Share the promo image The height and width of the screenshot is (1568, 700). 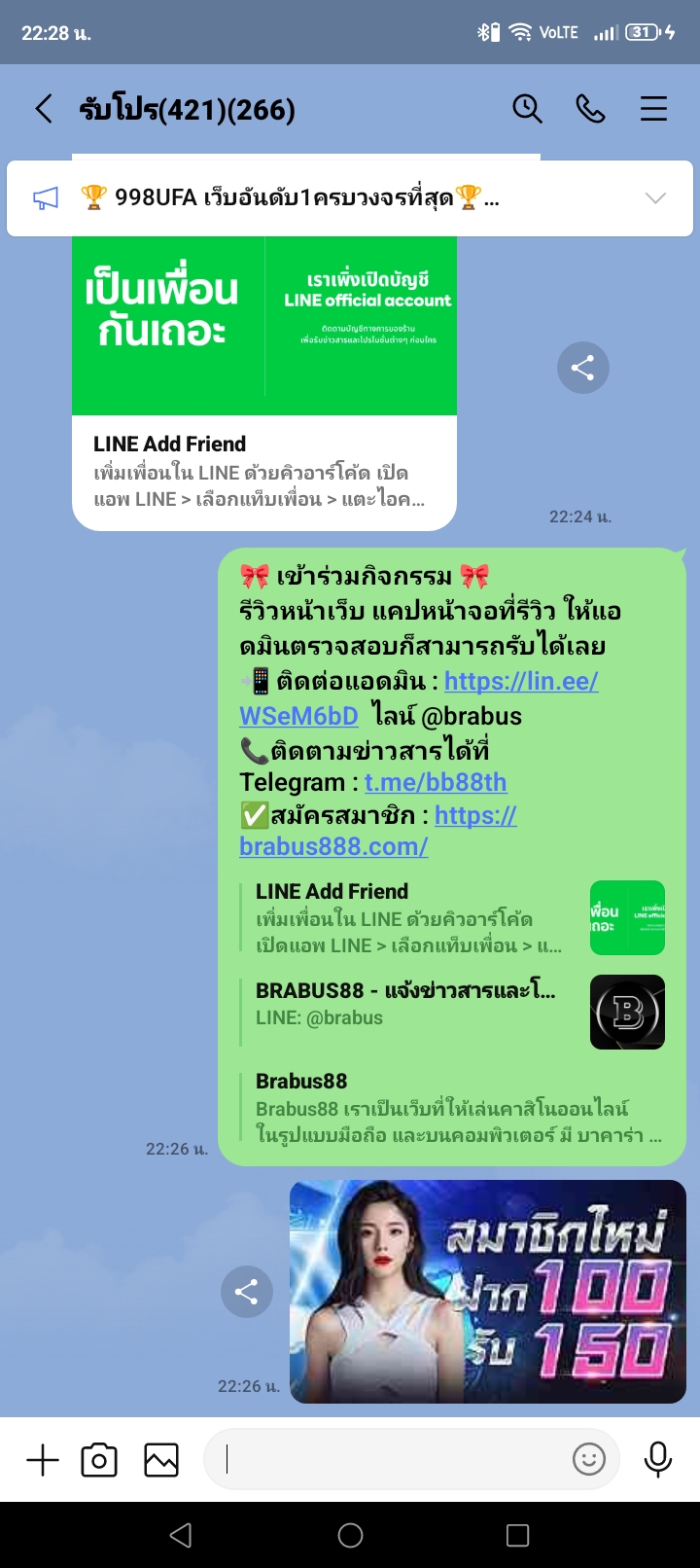247,1292
